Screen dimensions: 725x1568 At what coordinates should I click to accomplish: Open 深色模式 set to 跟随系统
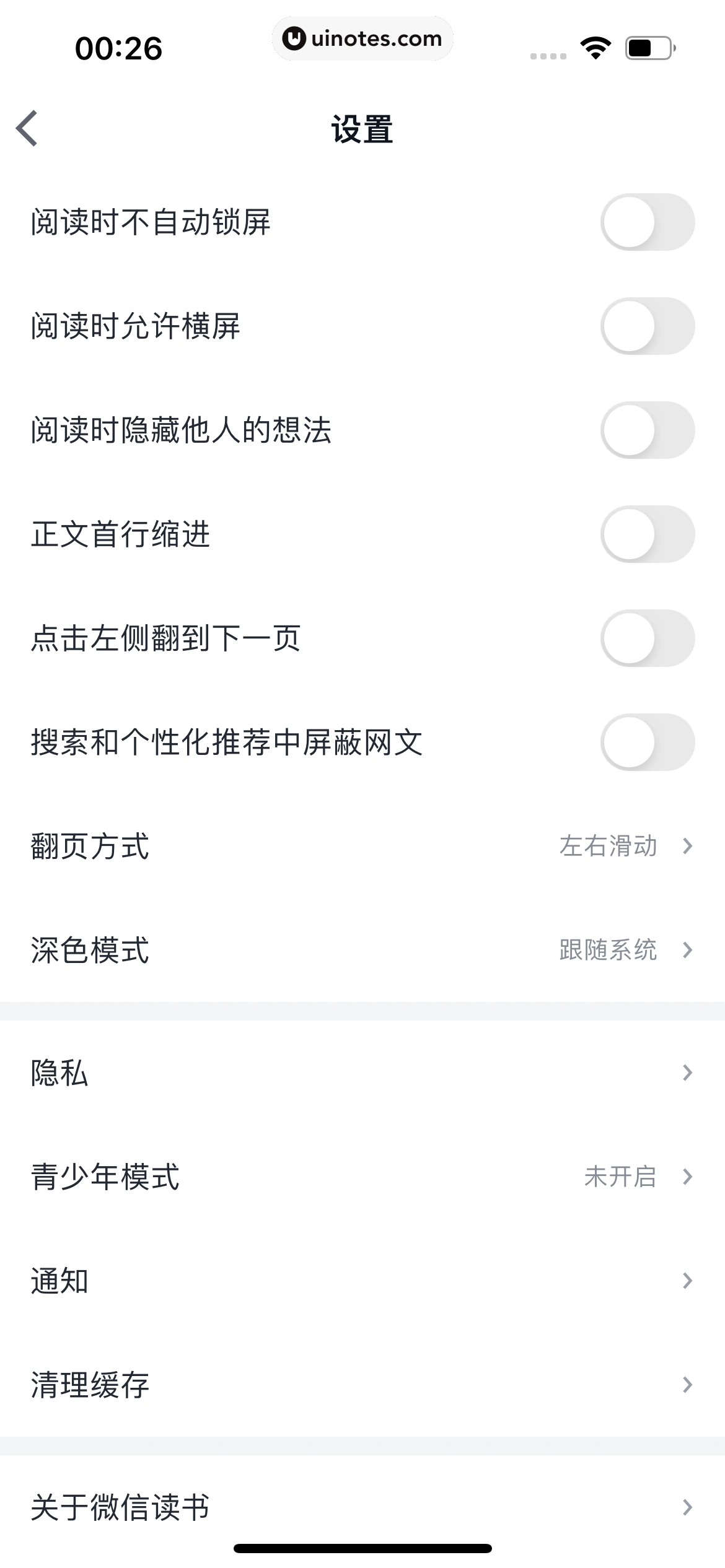point(362,951)
